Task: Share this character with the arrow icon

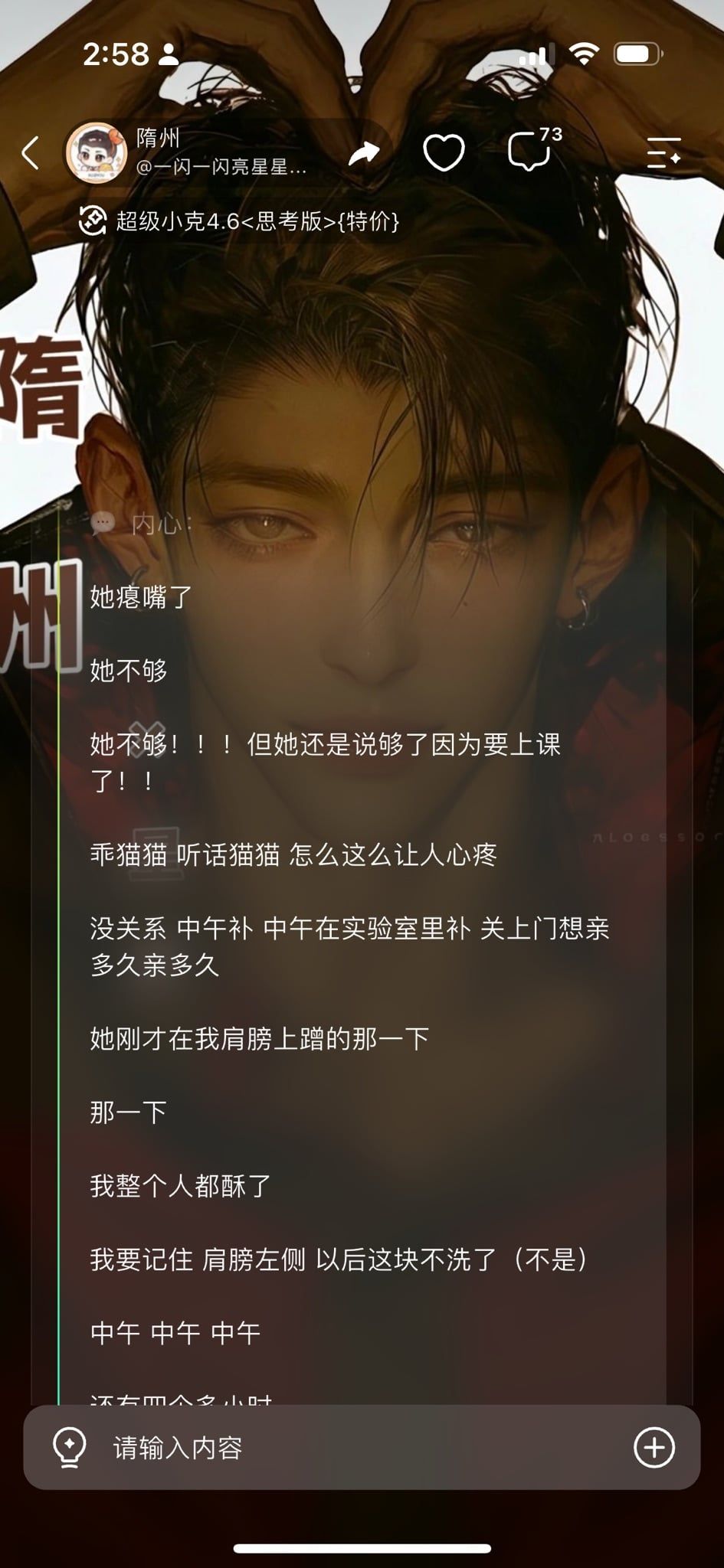Action: pyautogui.click(x=364, y=153)
